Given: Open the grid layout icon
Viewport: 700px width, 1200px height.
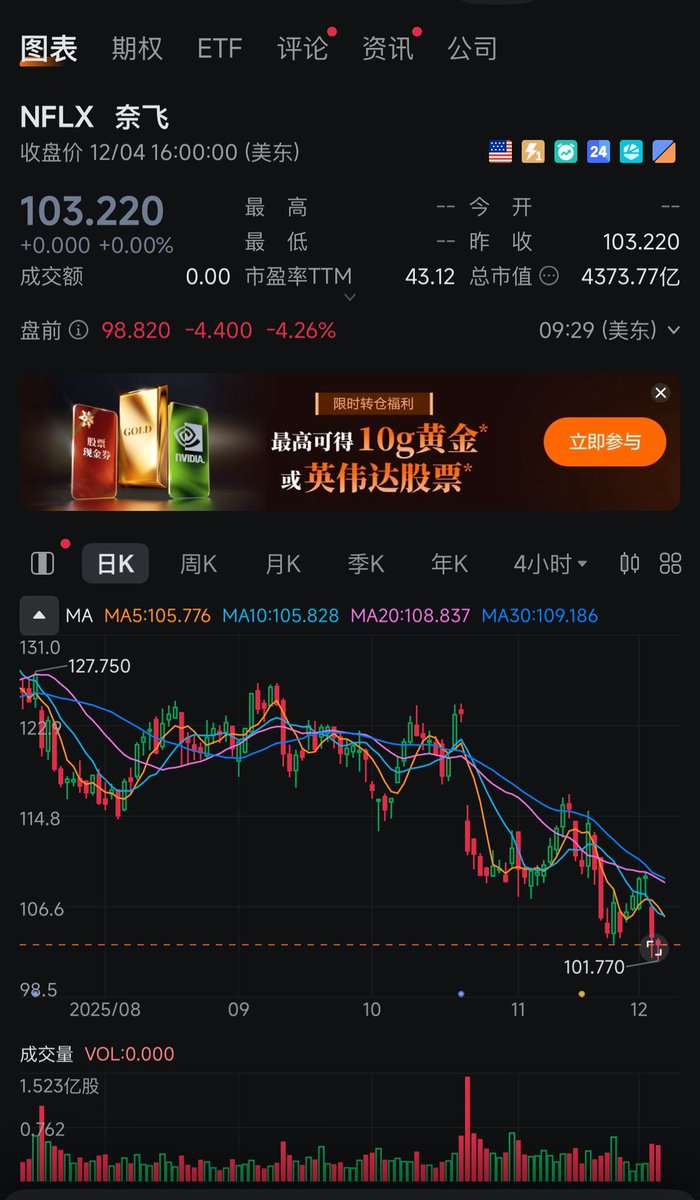Looking at the screenshot, I should pos(670,563).
